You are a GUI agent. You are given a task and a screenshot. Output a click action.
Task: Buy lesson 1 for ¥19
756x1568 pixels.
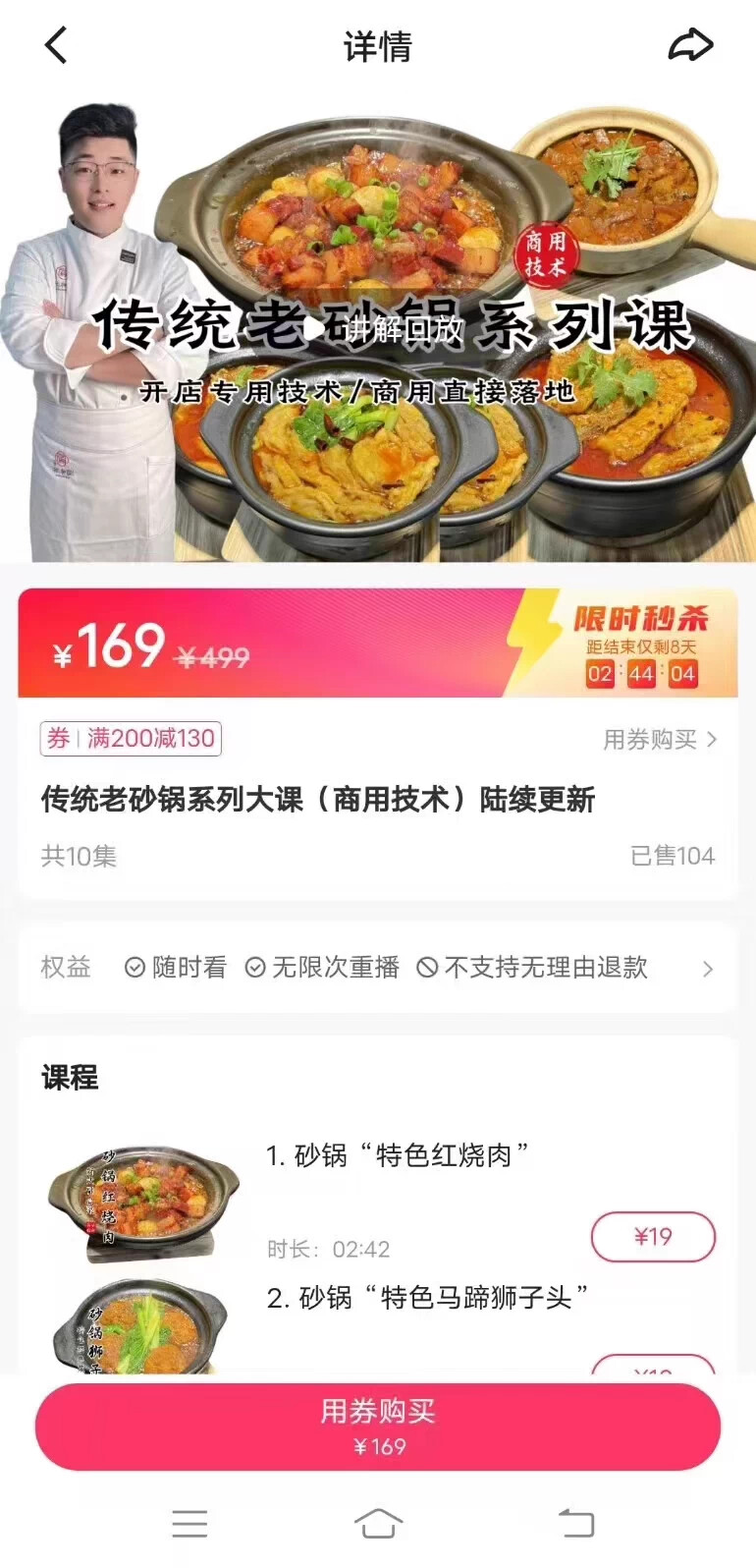[653, 1237]
